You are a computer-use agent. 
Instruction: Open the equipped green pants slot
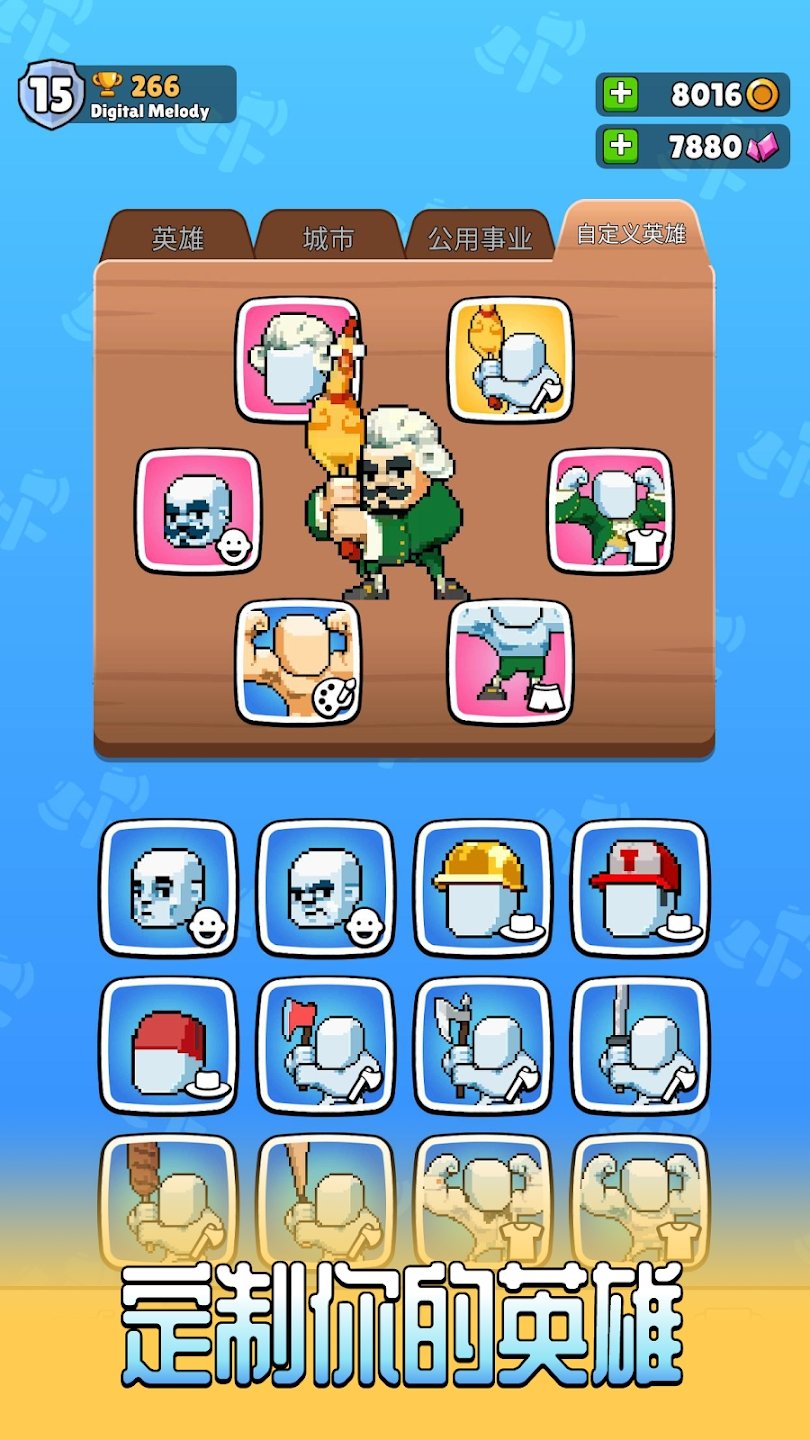tap(510, 661)
